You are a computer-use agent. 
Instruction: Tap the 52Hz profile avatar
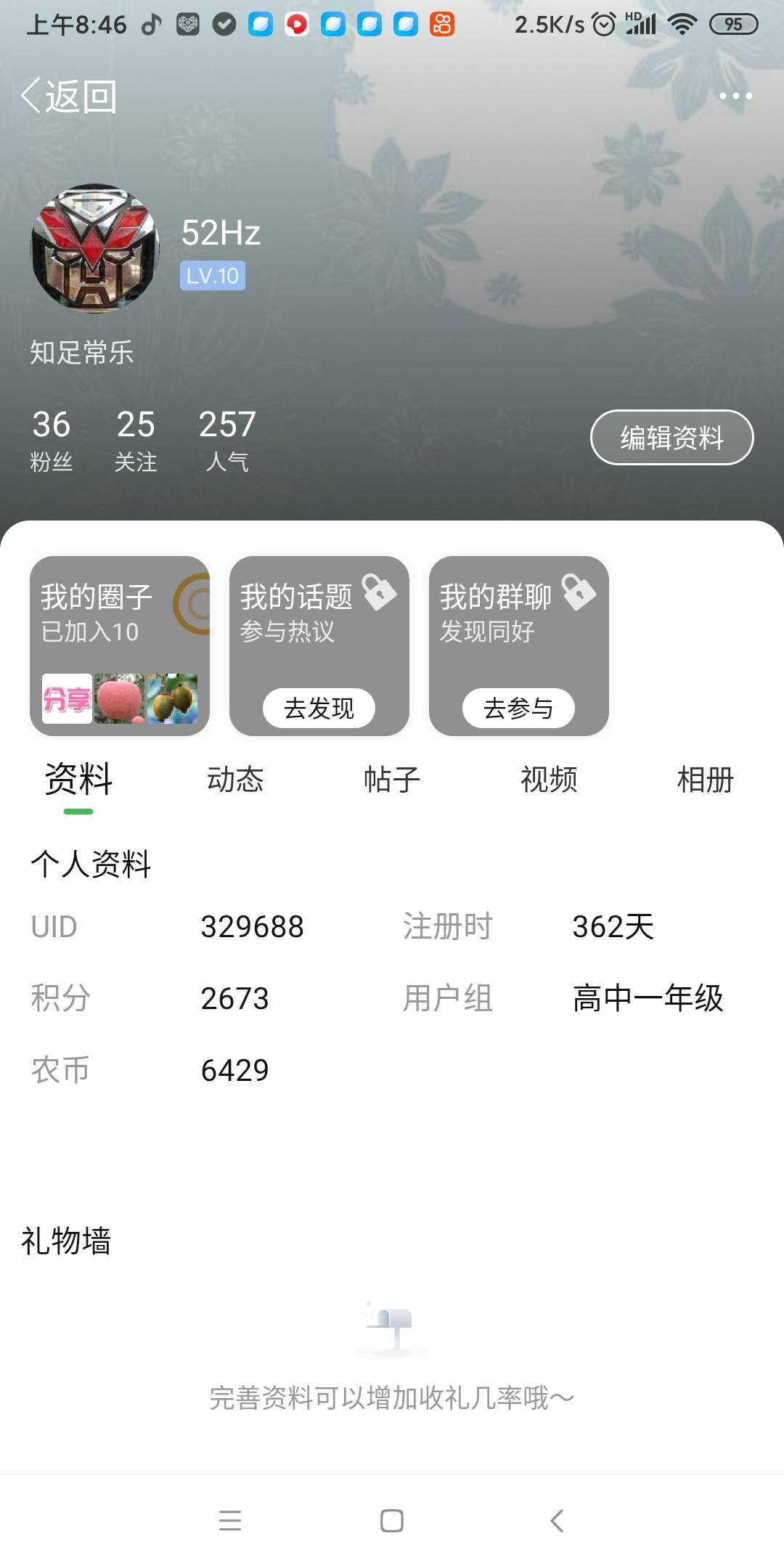(x=95, y=248)
